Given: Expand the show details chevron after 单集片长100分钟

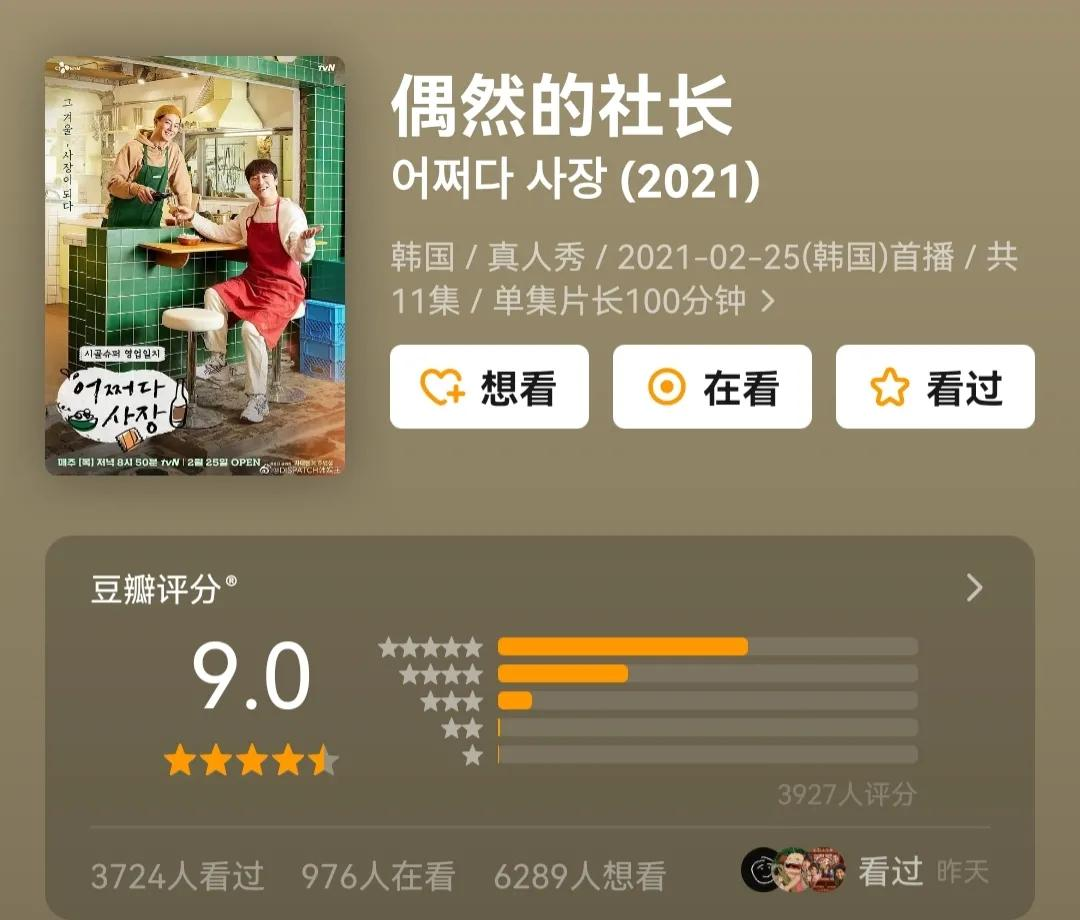Looking at the screenshot, I should (768, 301).
